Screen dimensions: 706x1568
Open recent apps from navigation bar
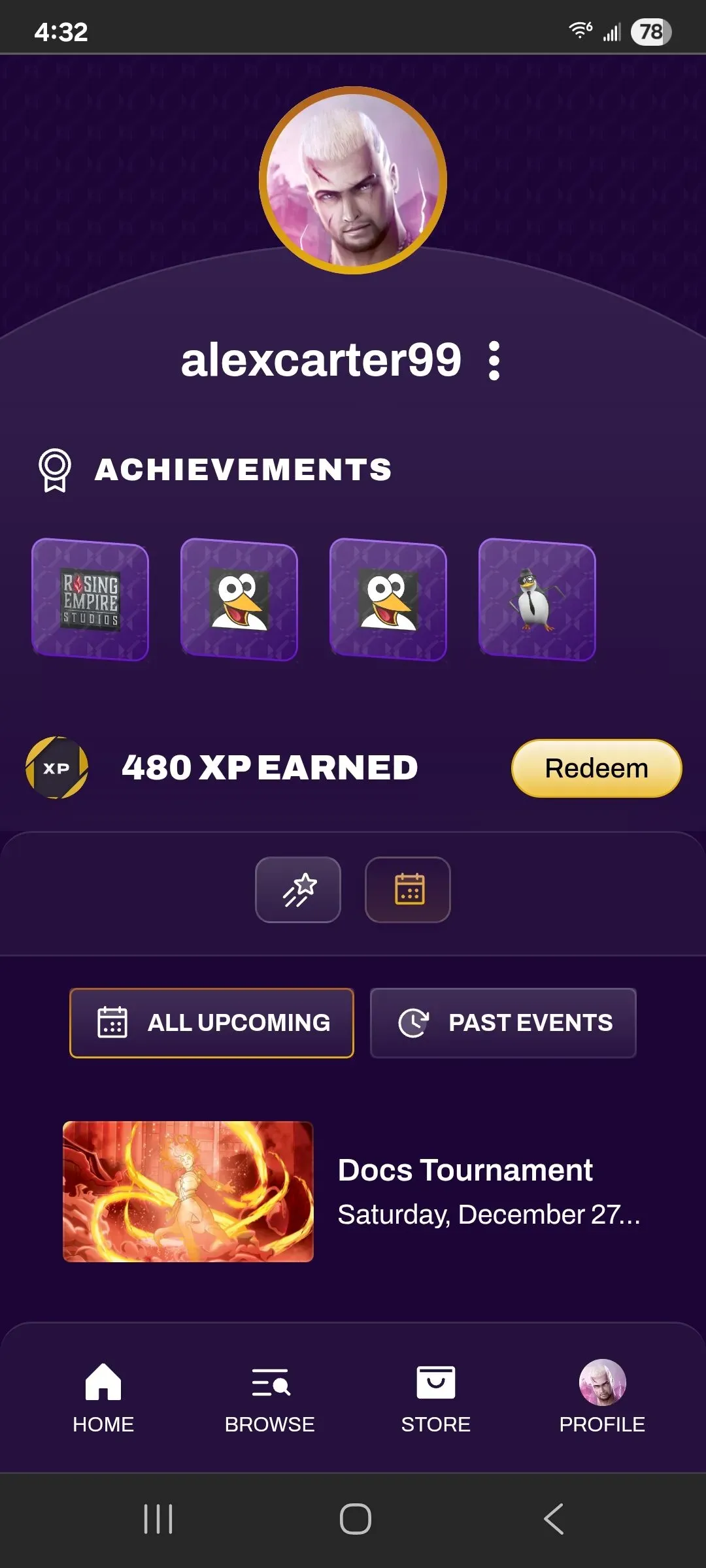(158, 1518)
